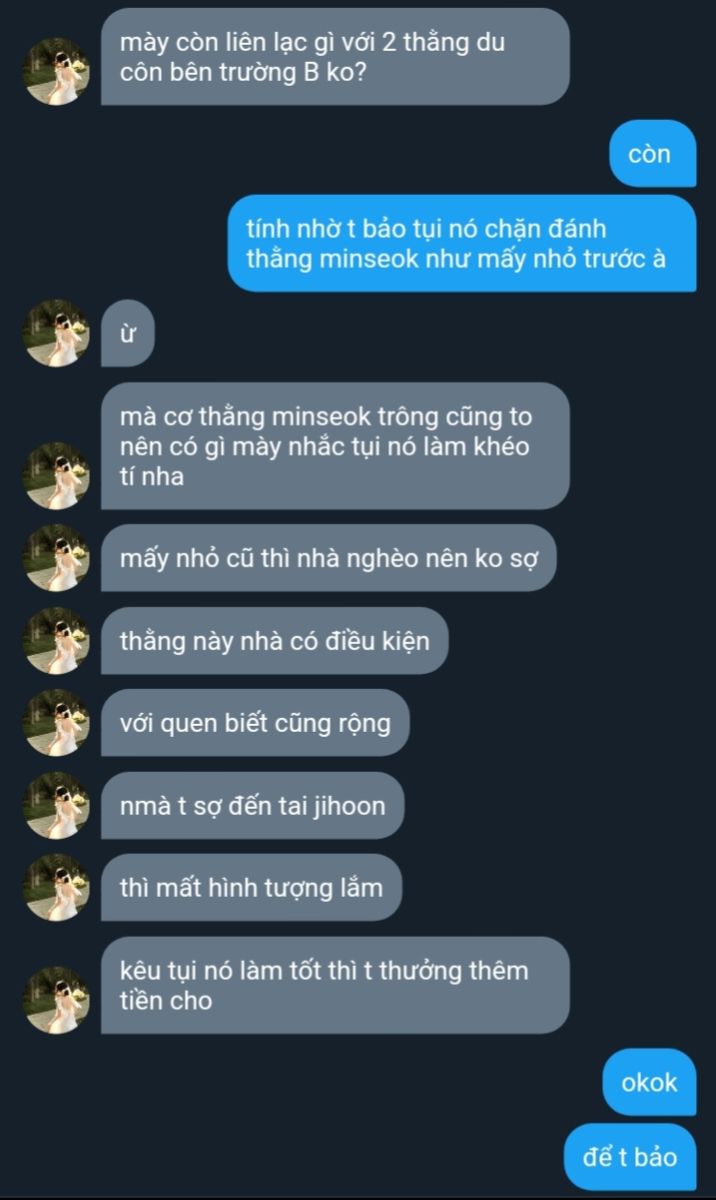Open sender's avatar beside the "trường B ko?" message
Viewport: 716px width, 1200px height.
coord(56,71)
